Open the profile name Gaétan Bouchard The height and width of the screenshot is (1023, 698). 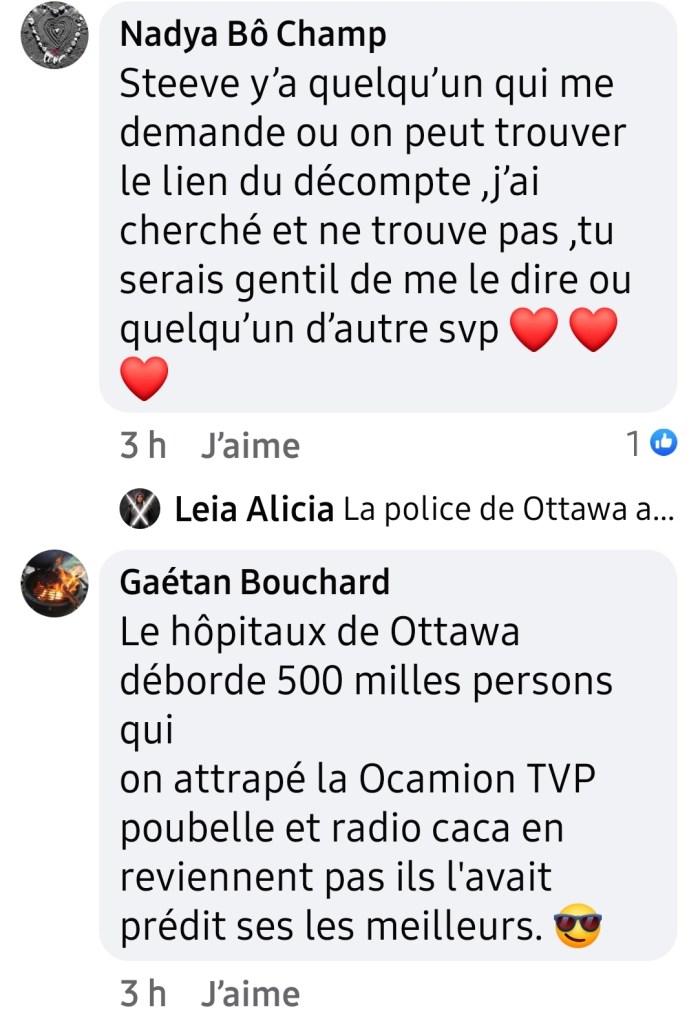coord(254,581)
